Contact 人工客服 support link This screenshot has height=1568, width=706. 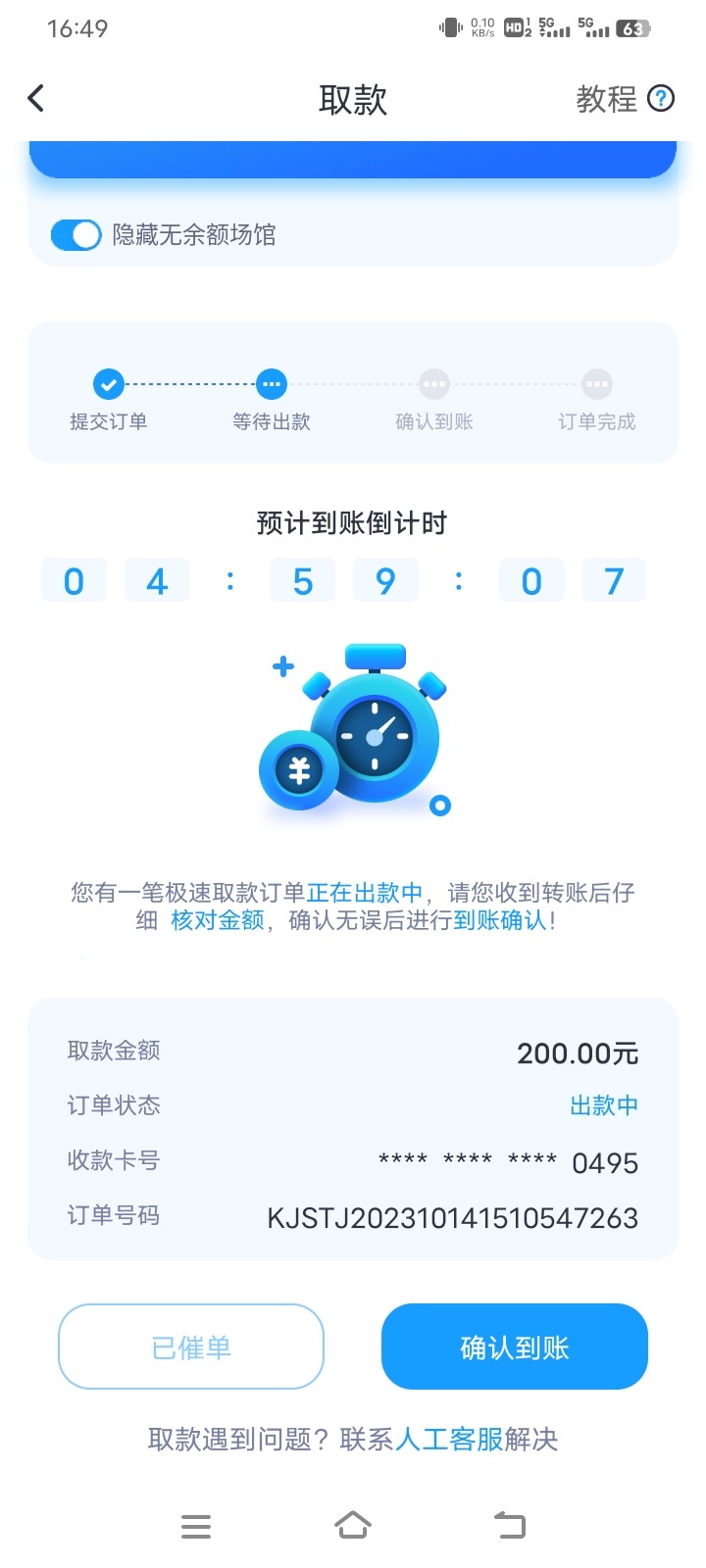(x=448, y=1439)
